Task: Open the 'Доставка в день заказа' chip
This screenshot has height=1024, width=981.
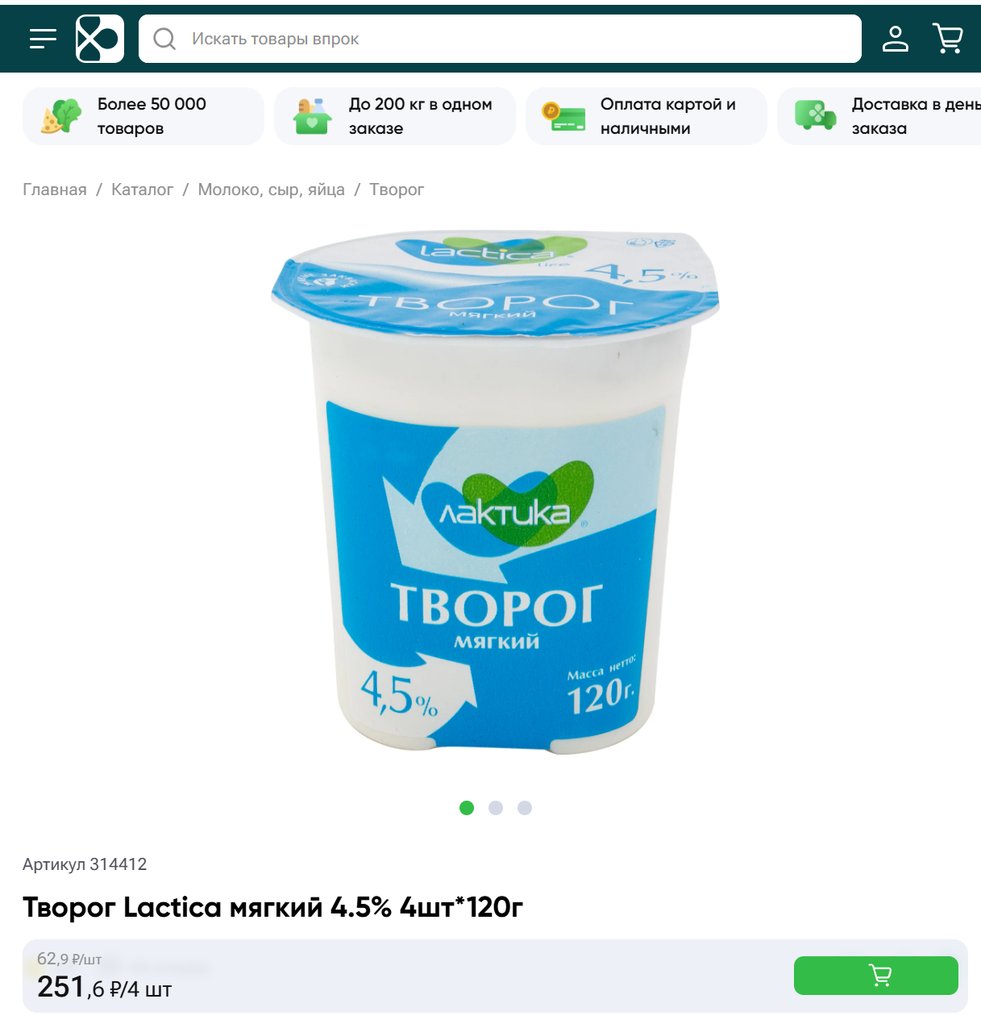Action: pos(880,116)
